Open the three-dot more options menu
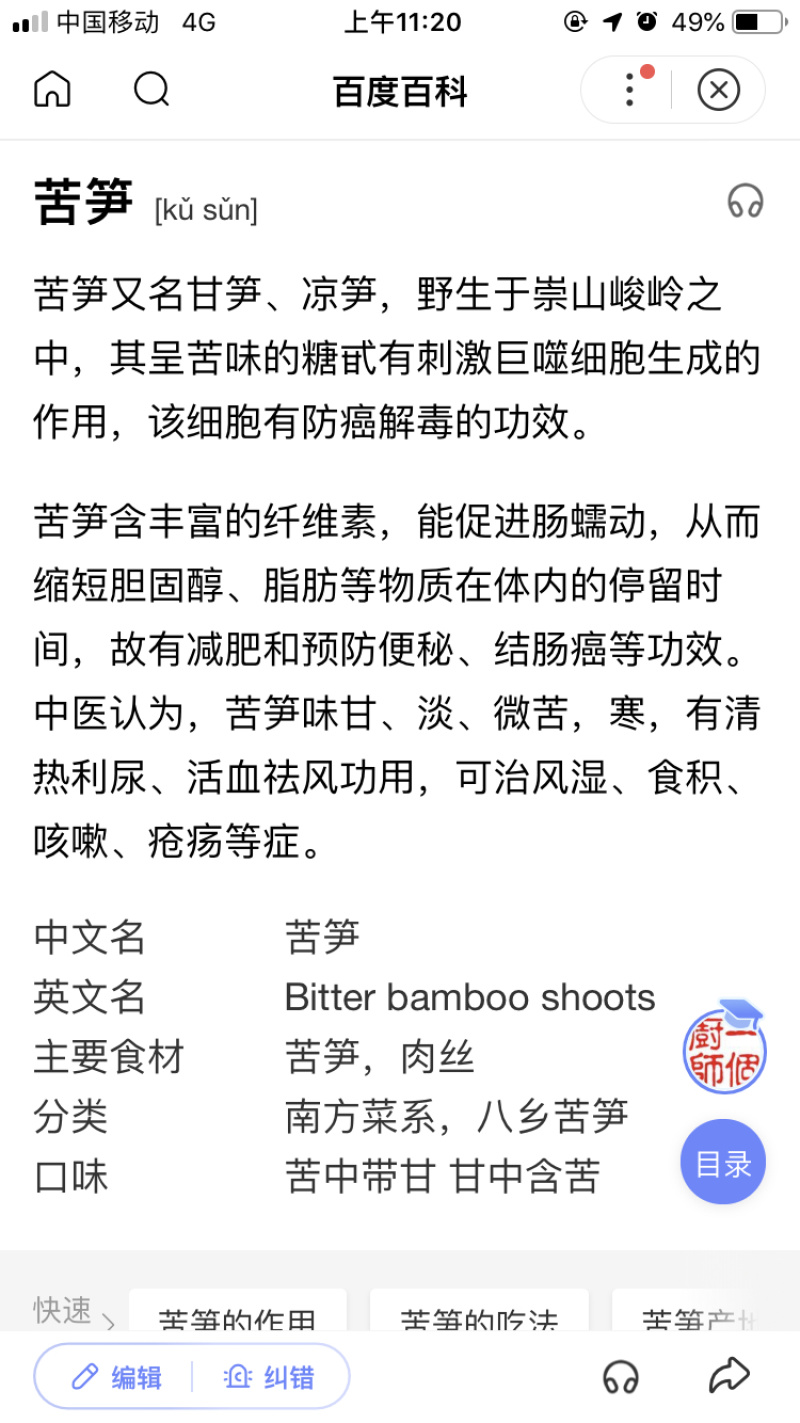800x1423 pixels. pyautogui.click(x=629, y=90)
